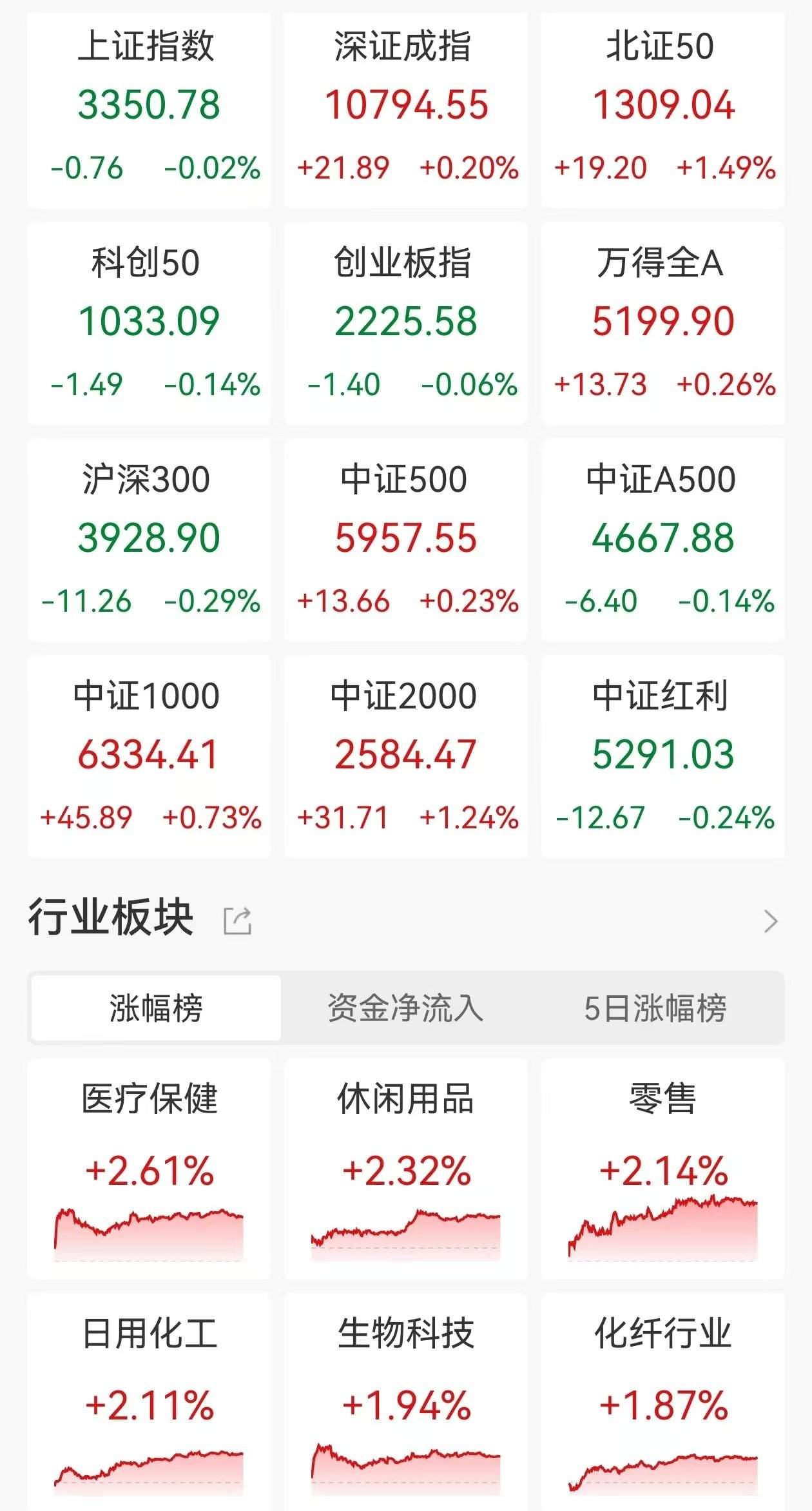Open the 零售 sector card
The image size is (812, 1511).
(663, 1168)
